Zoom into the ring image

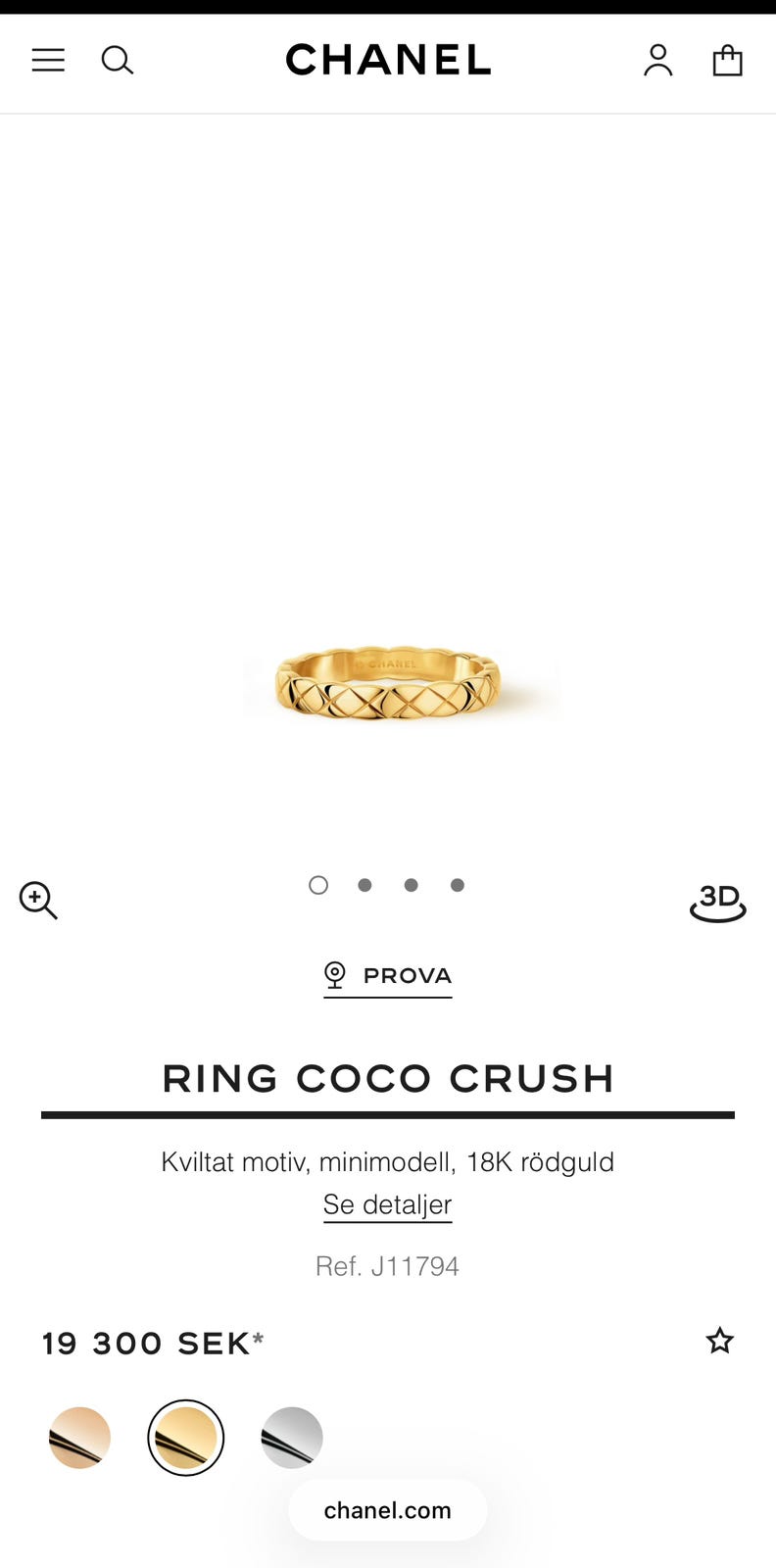pyautogui.click(x=39, y=900)
